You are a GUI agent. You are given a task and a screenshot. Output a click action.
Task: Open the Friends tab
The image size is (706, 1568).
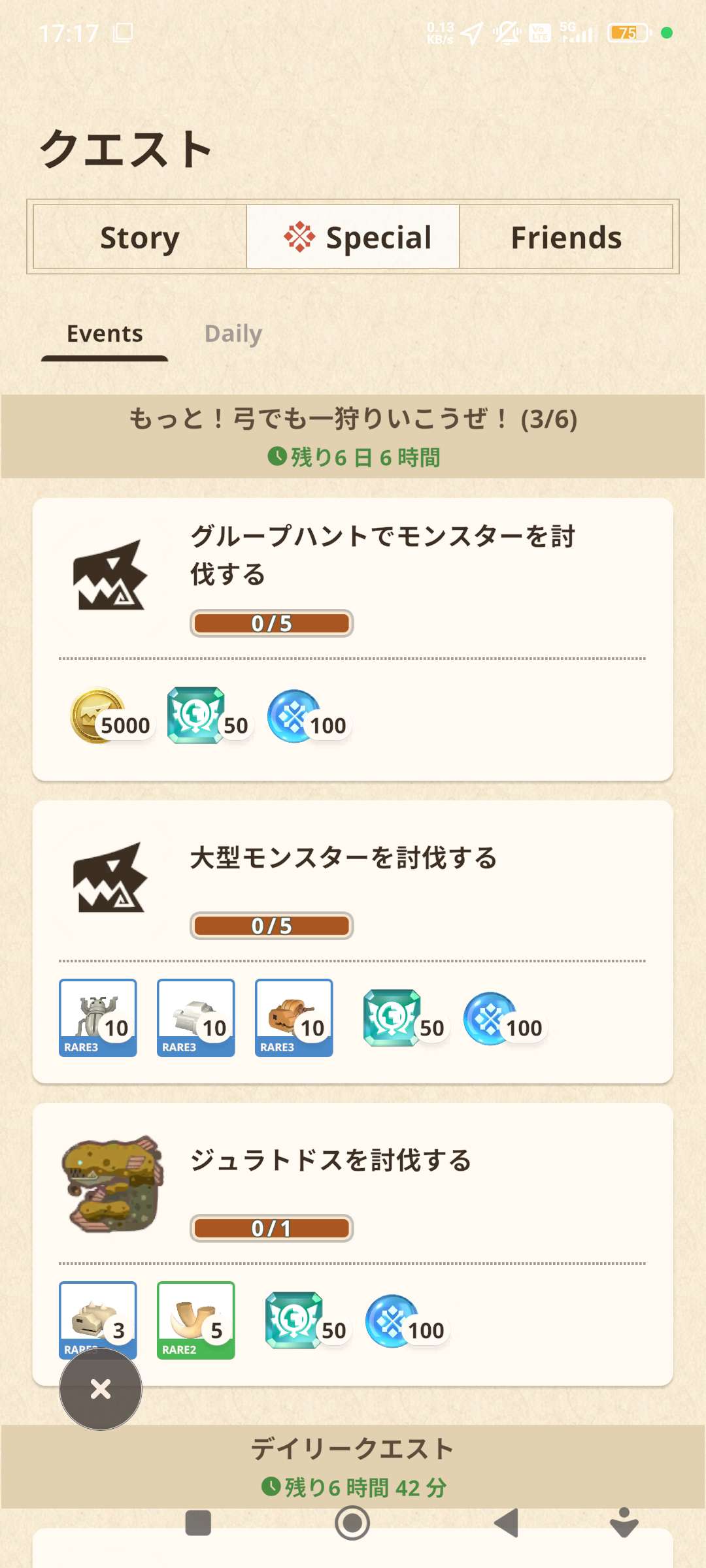(x=566, y=237)
